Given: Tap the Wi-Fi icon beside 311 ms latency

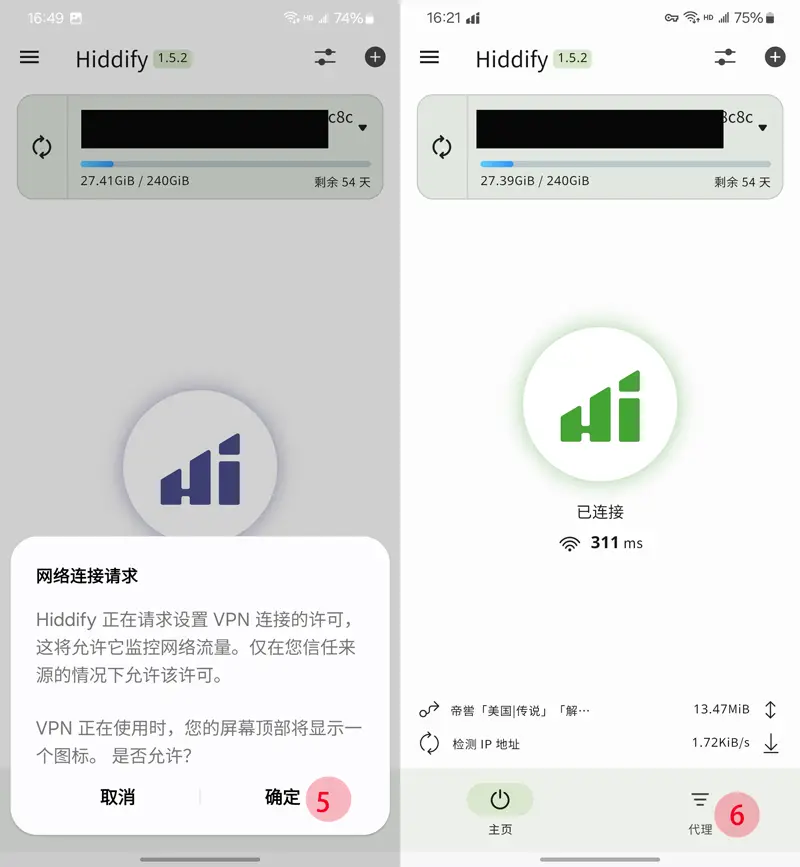Looking at the screenshot, I should click(x=570, y=543).
